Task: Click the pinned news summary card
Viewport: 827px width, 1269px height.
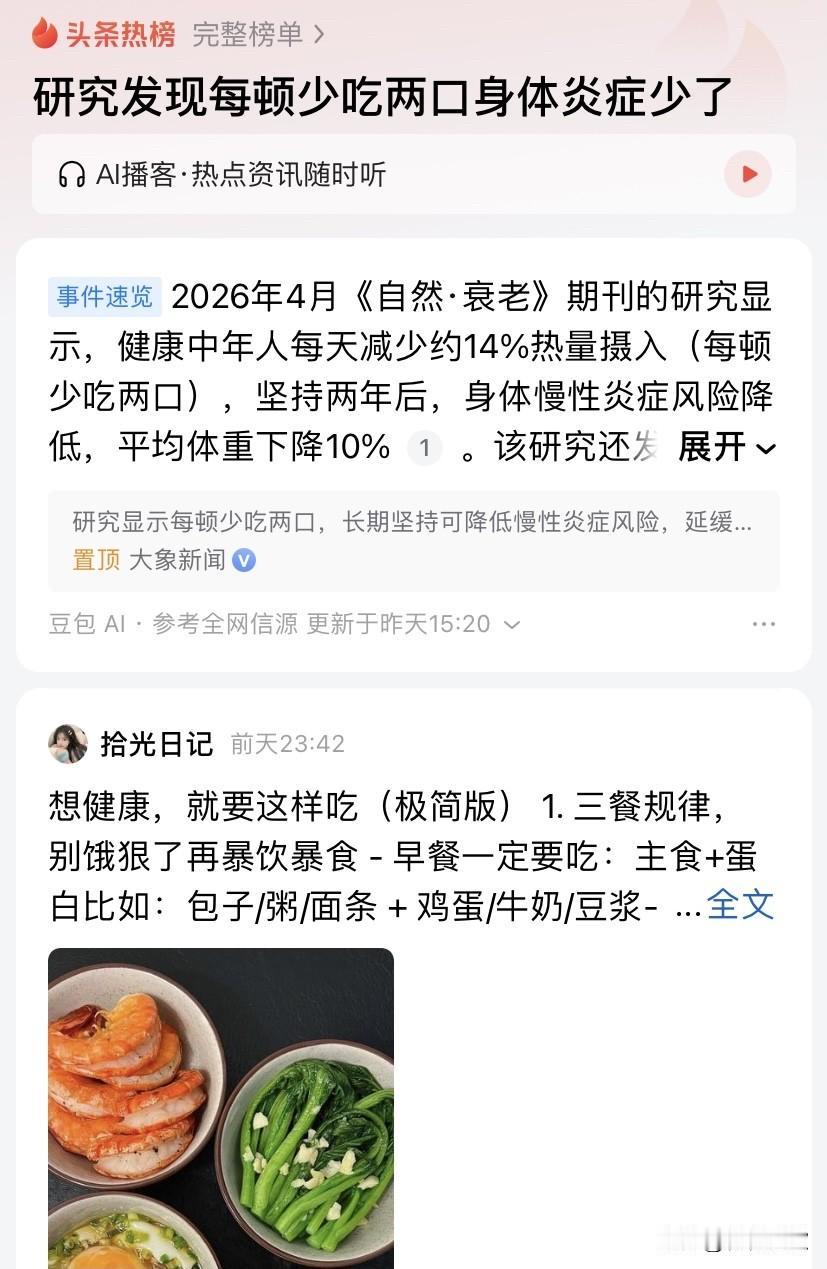Action: pos(414,534)
